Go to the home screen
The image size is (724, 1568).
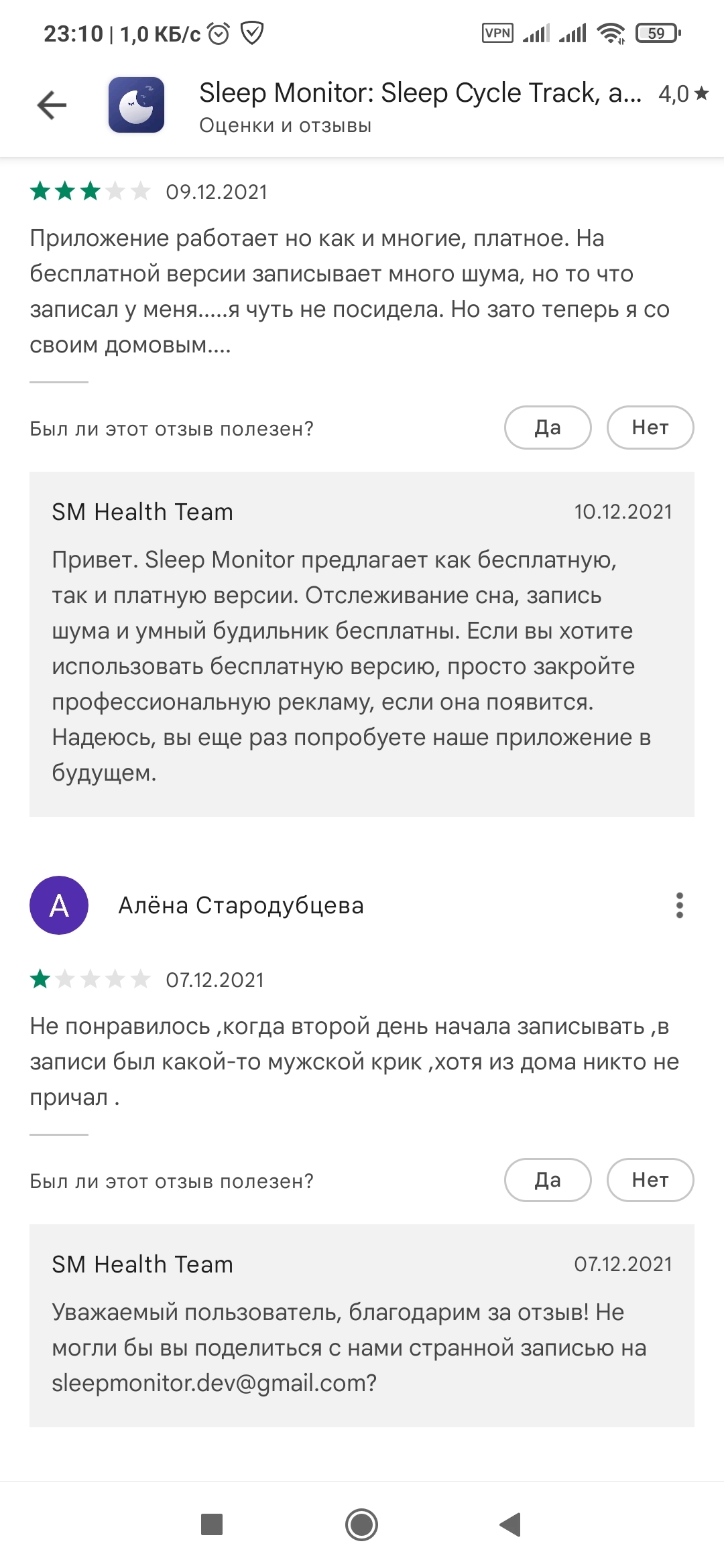(361, 1524)
